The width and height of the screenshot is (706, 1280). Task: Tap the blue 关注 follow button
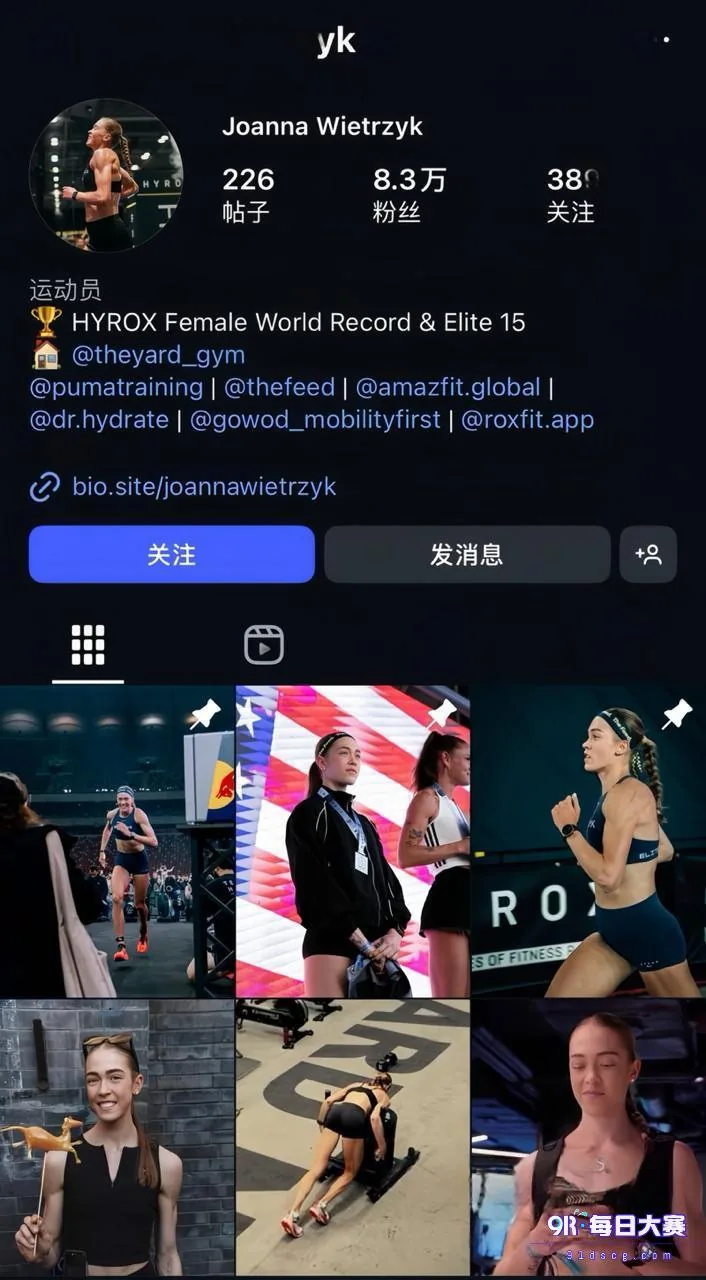tap(171, 554)
